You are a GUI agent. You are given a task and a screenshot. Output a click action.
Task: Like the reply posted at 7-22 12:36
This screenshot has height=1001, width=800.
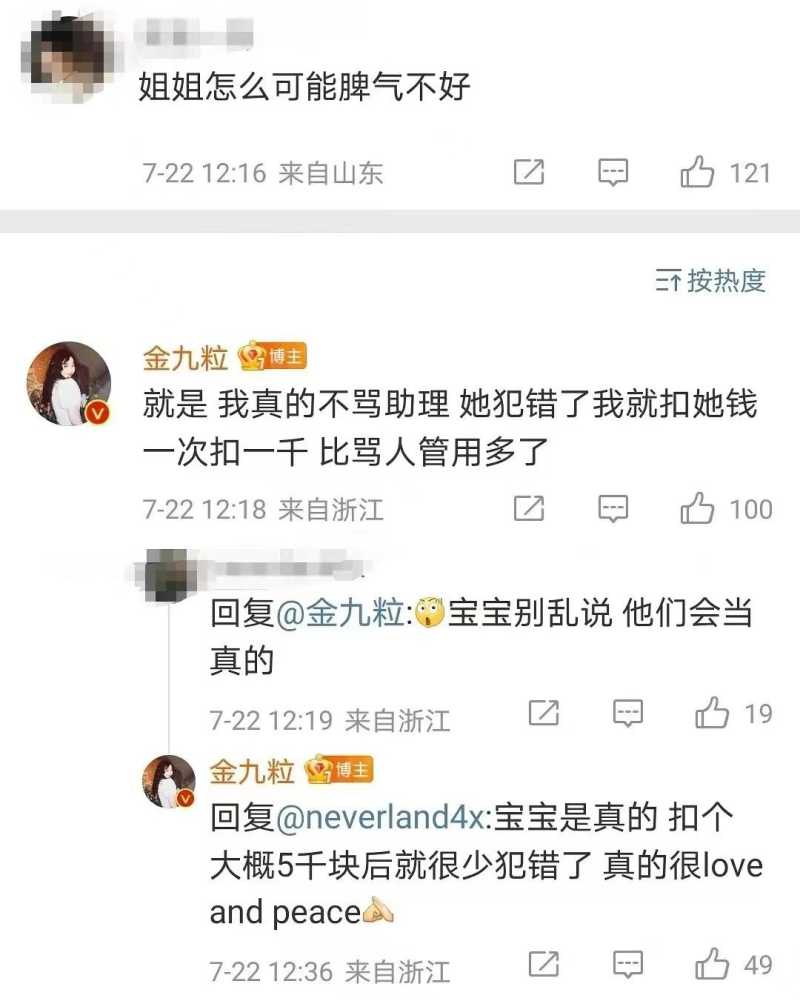coord(712,965)
